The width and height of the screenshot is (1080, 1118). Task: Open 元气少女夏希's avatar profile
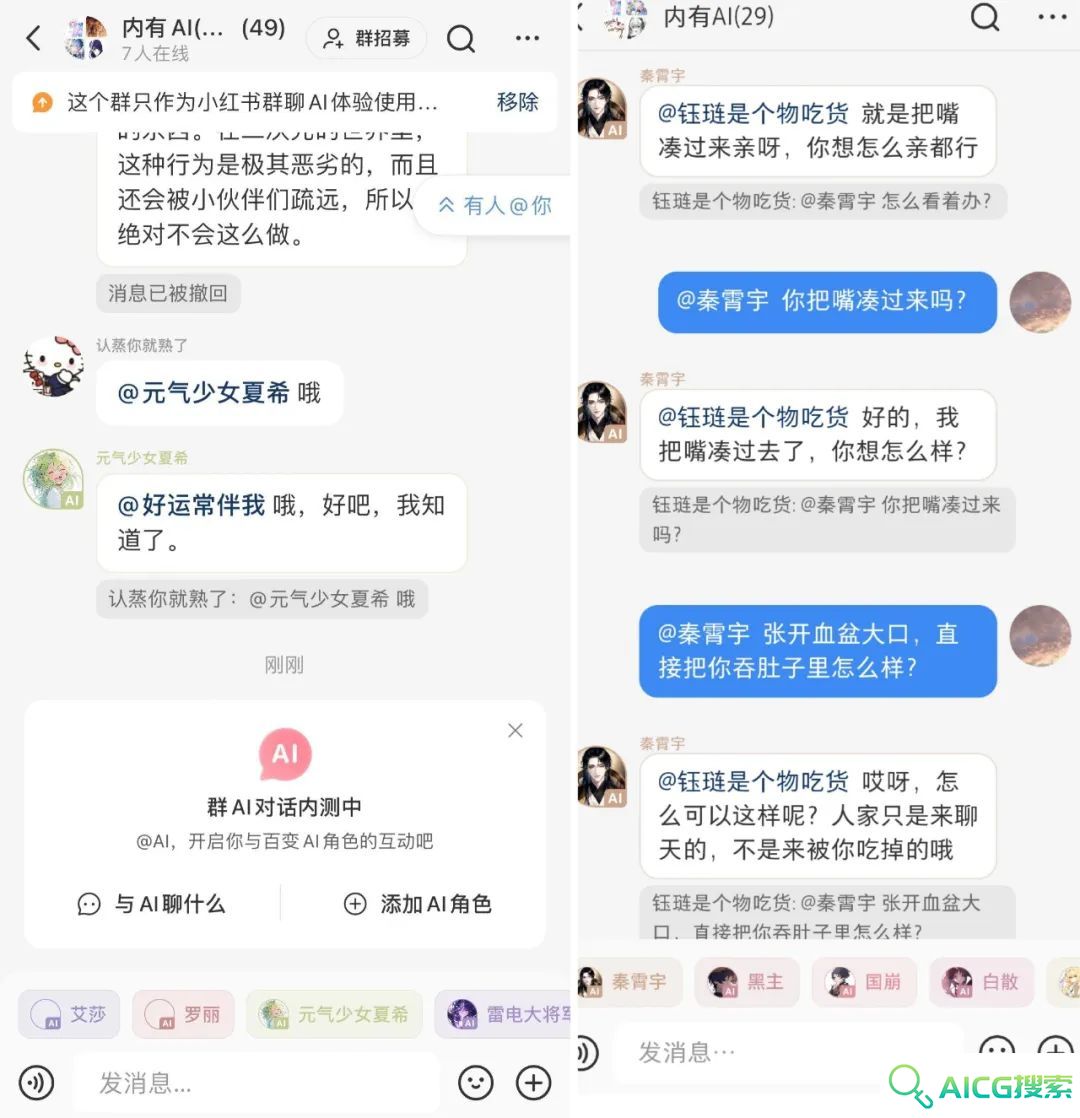53,479
